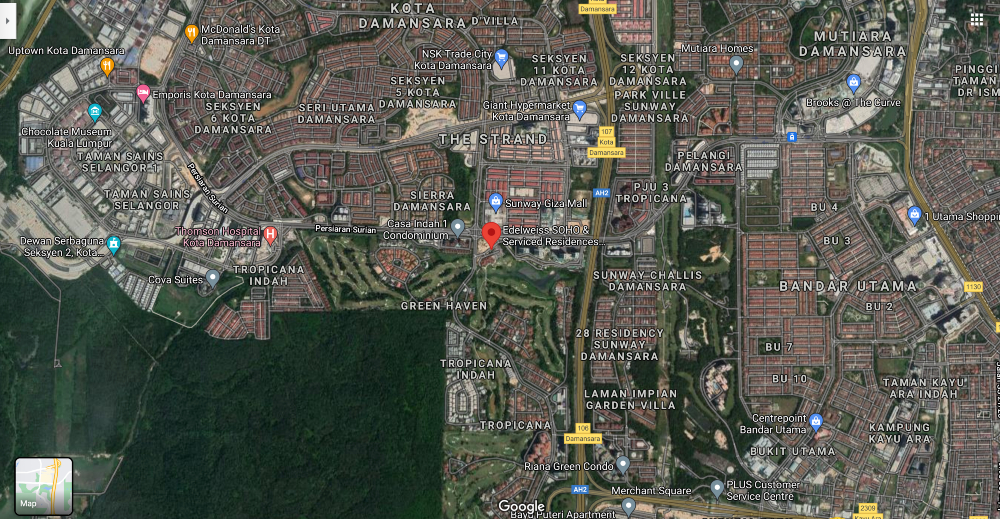View Riana Green Condo marker
Screen dimensions: 1000x519
pyautogui.click(x=623, y=464)
